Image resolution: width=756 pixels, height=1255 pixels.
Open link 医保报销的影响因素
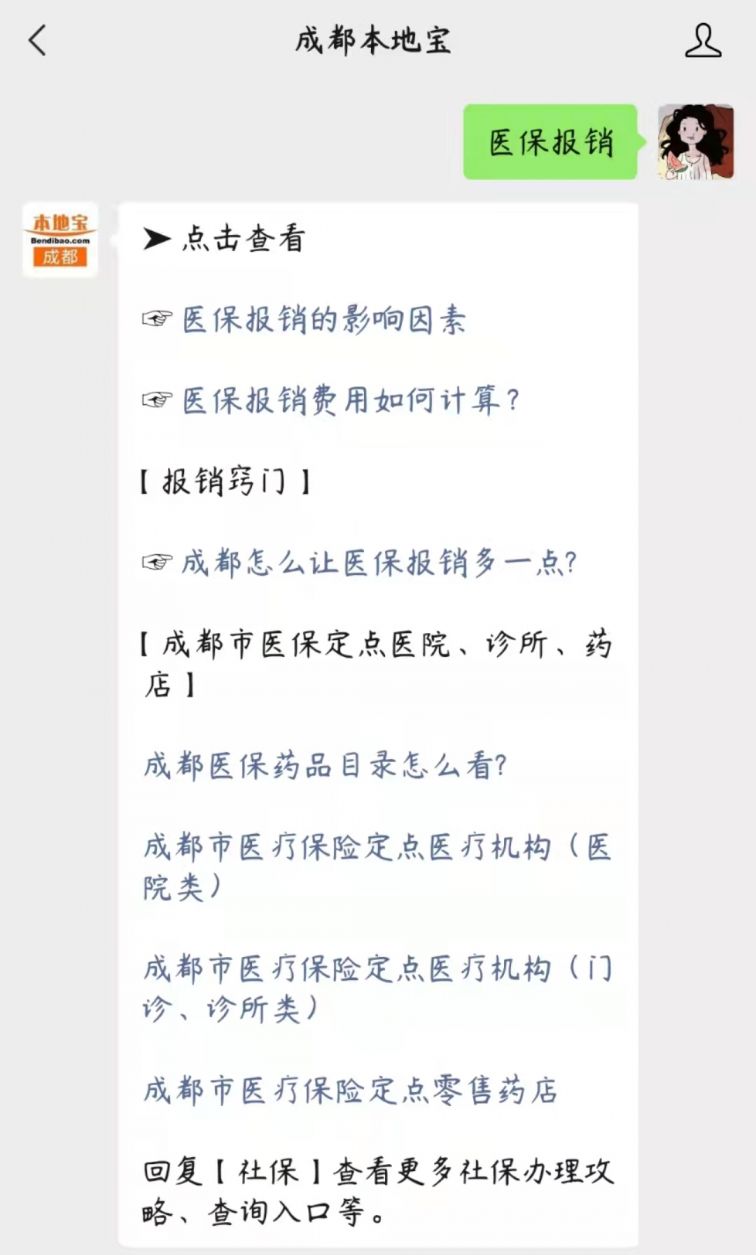(323, 320)
